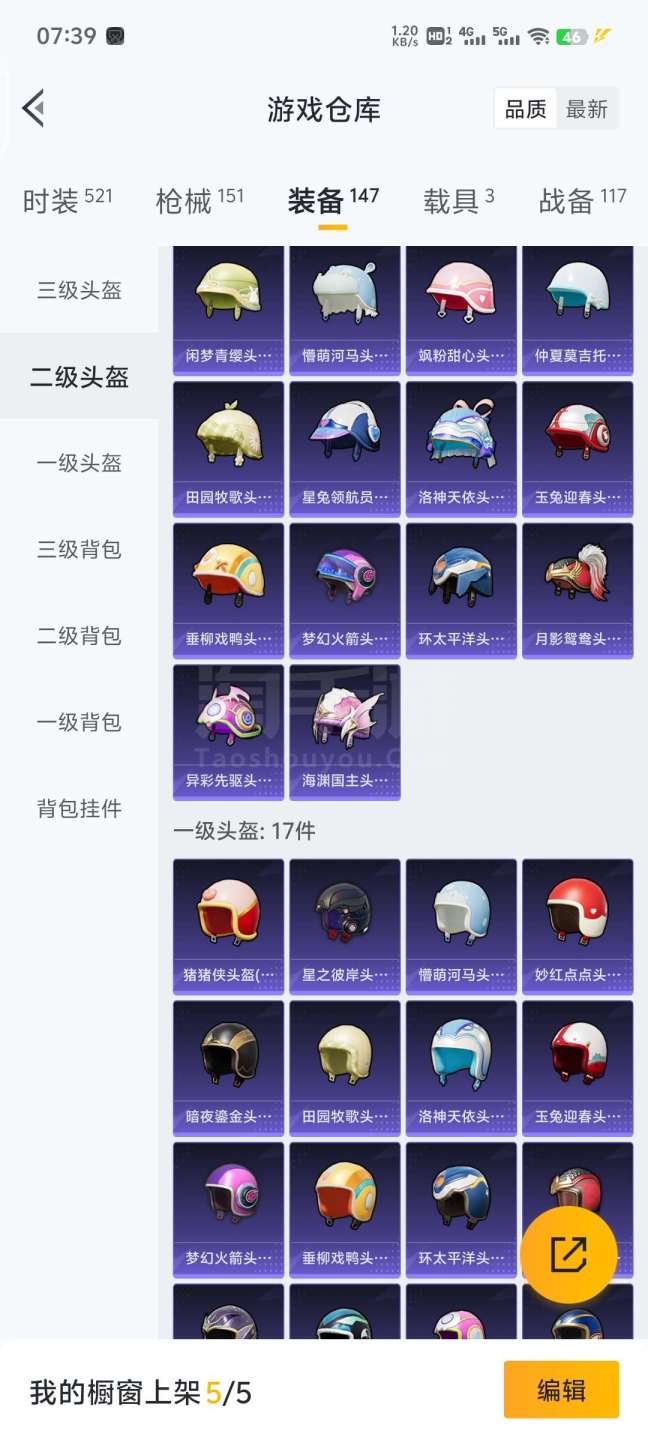Go back using the top-left arrow

point(34,108)
